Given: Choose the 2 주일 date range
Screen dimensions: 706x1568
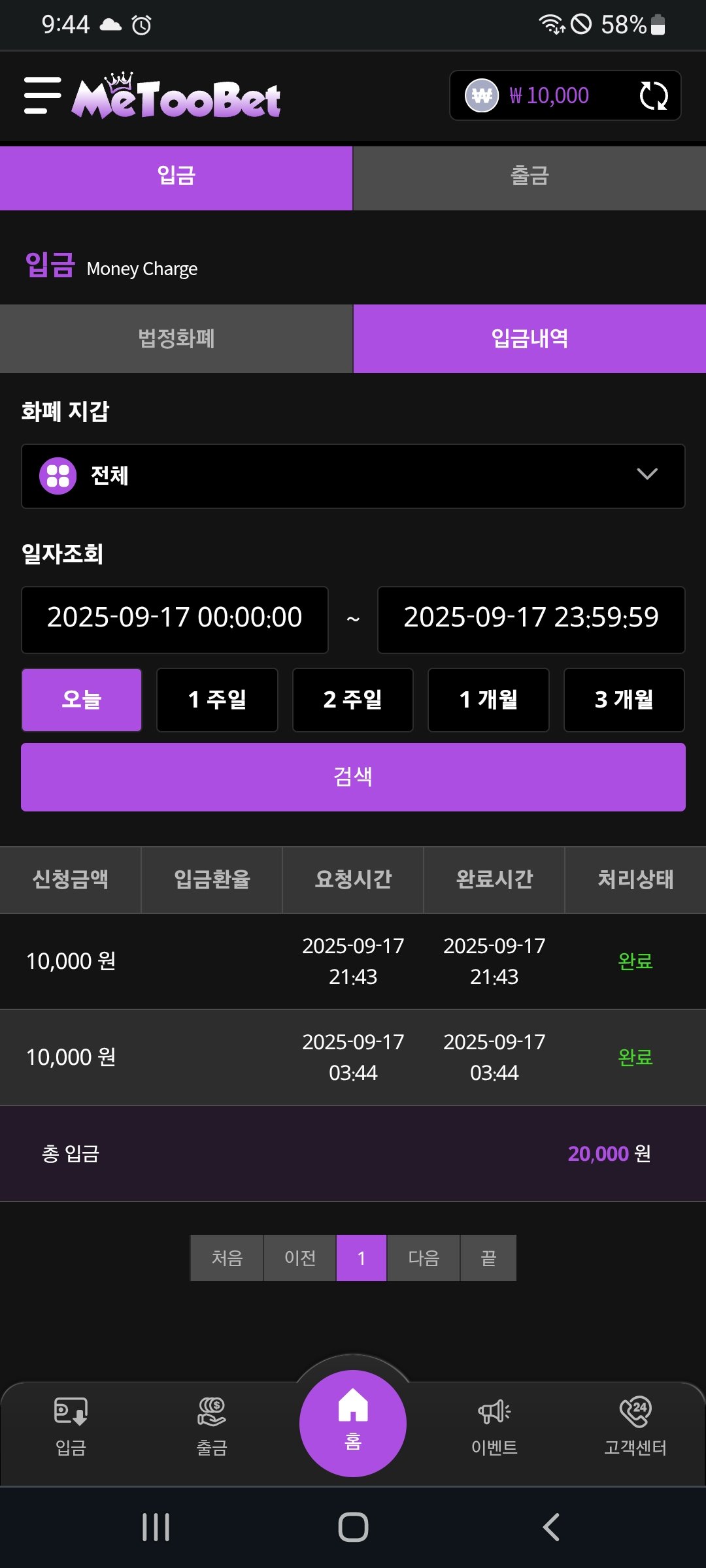Looking at the screenshot, I should coord(353,699).
